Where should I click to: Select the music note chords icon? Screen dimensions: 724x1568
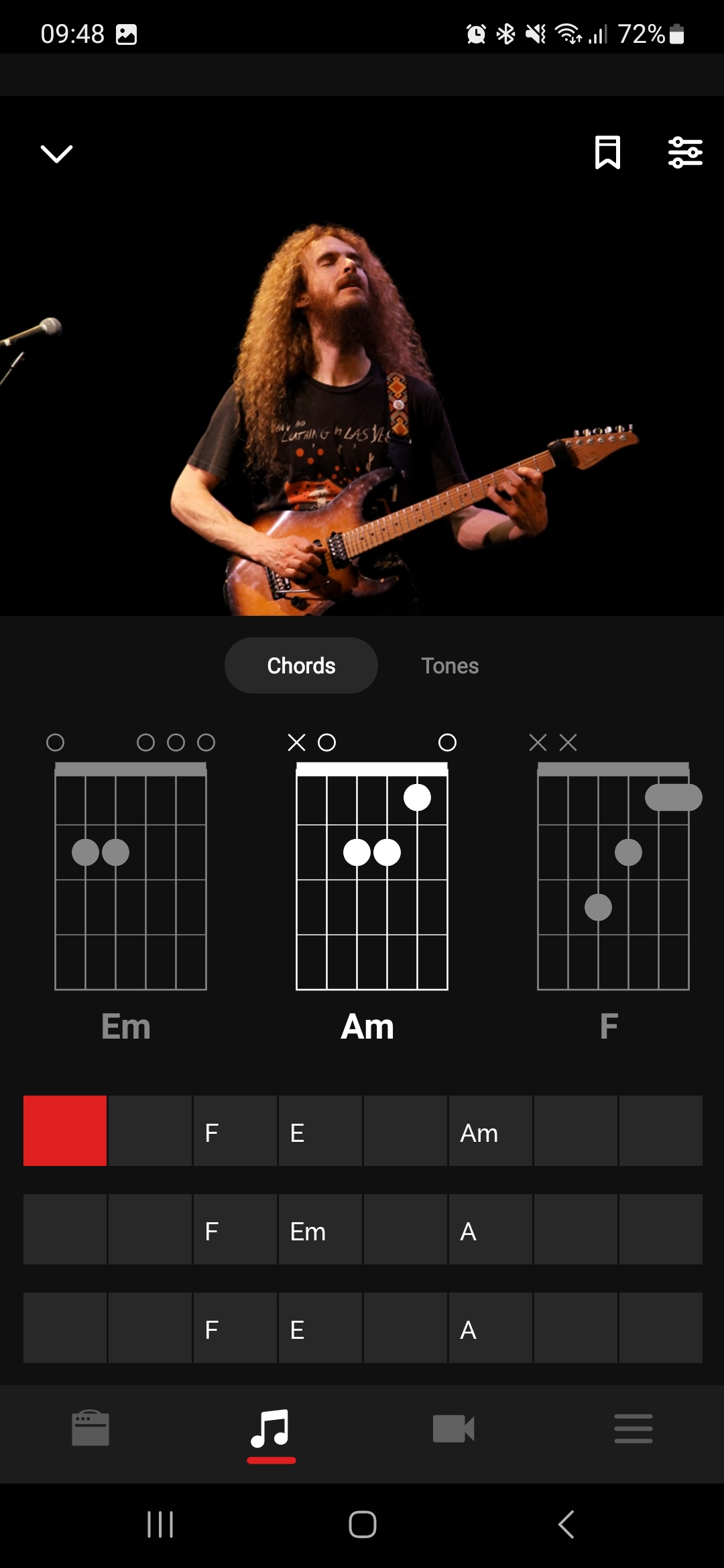click(271, 1426)
